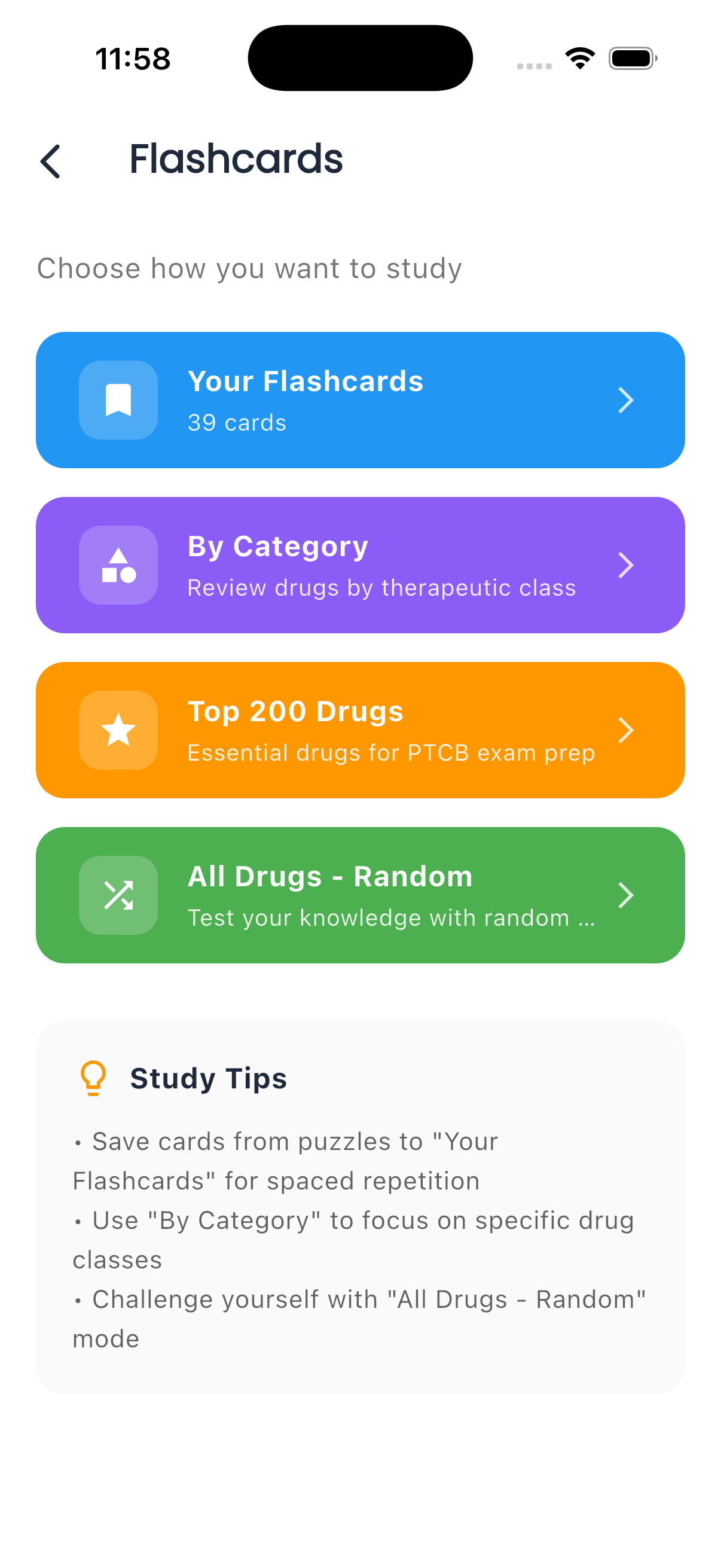Tap the 39 cards count label
This screenshot has width=721, height=1568.
click(236, 422)
